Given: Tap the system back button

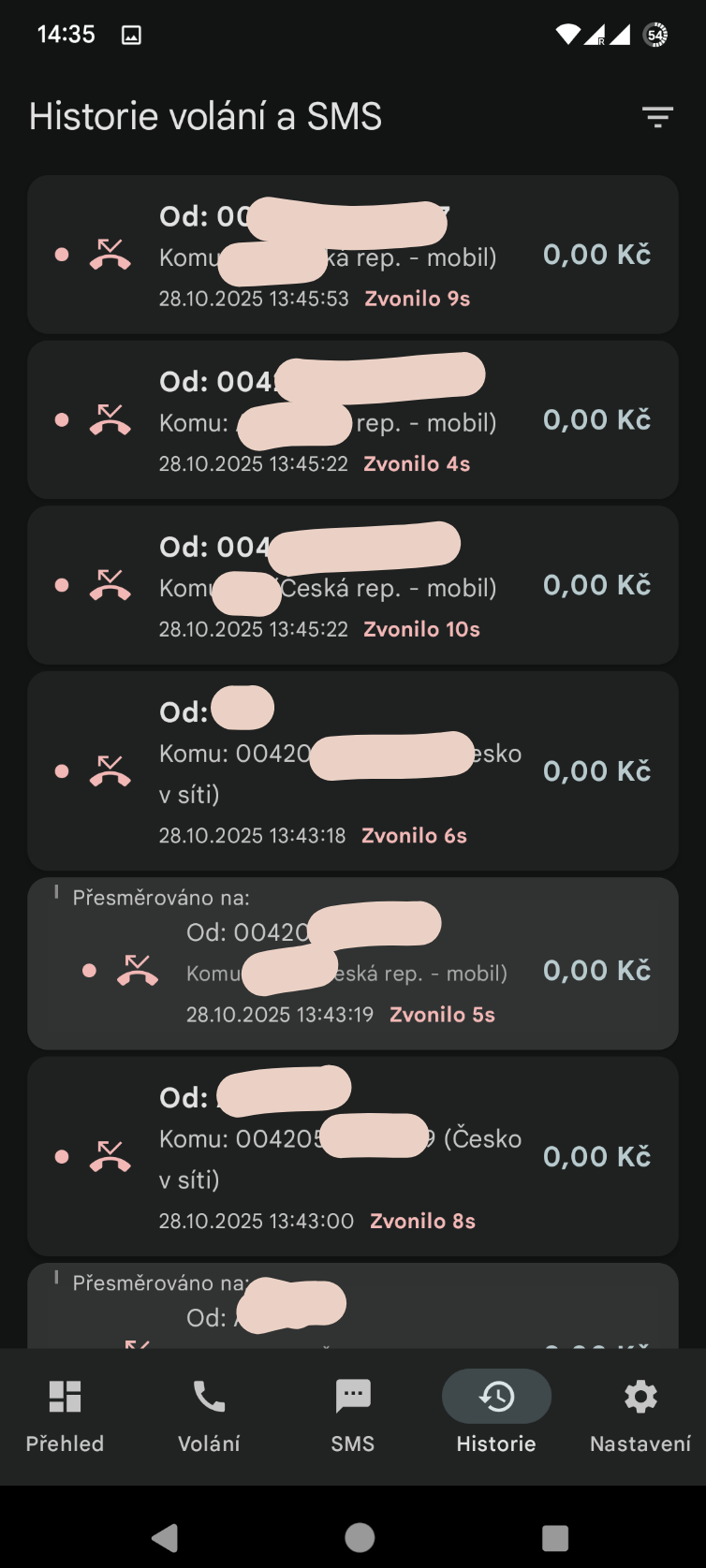Looking at the screenshot, I should pyautogui.click(x=166, y=1537).
